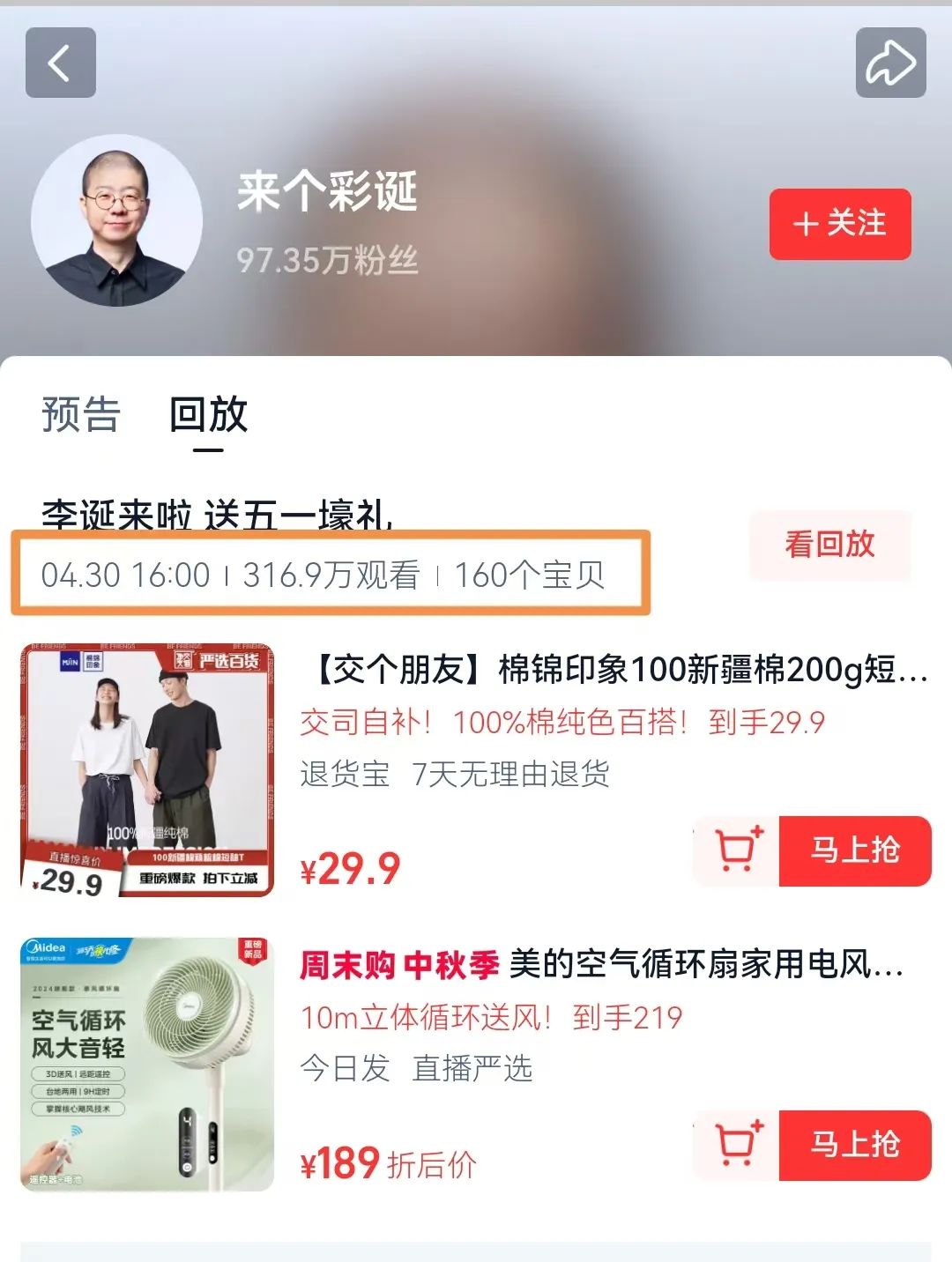Tap 马上抢 for the ¥29.9 T-shirt
The height and width of the screenshot is (1262, 952).
pos(854,850)
